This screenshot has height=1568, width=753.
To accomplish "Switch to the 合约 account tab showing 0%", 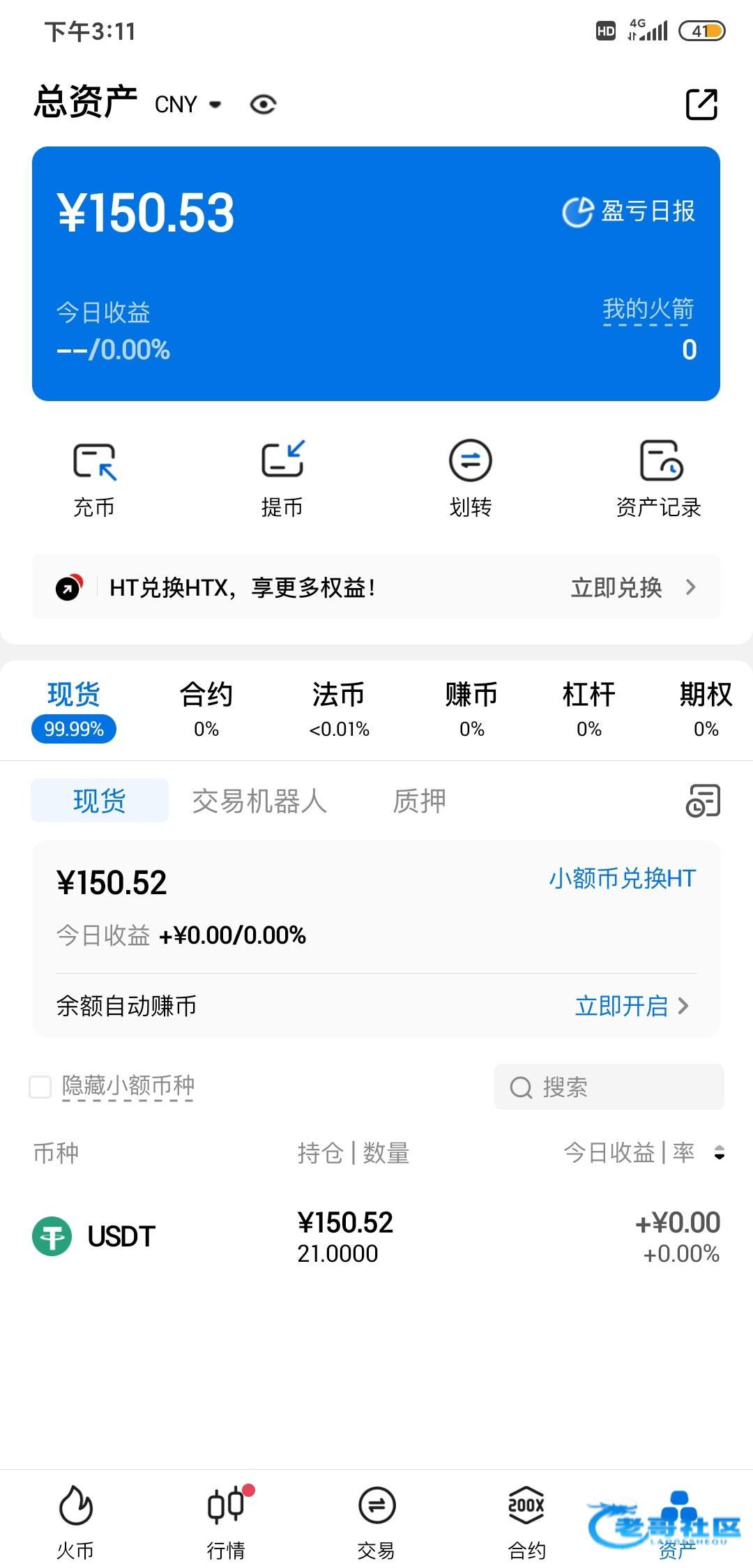I will (x=206, y=709).
